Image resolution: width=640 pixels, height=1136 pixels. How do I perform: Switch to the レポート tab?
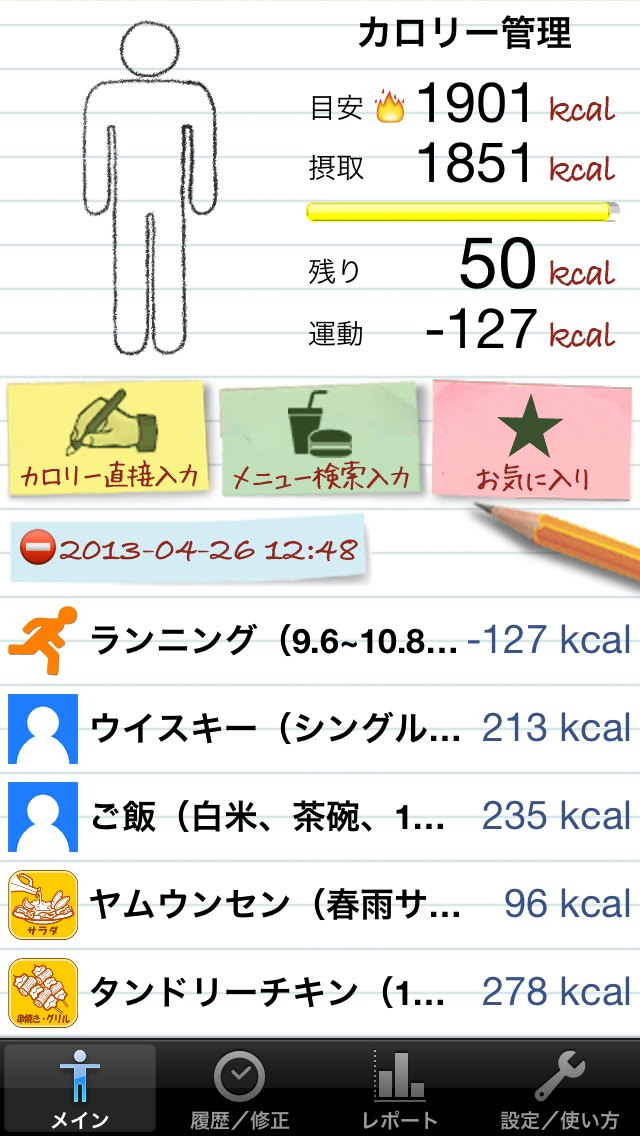(400, 1088)
